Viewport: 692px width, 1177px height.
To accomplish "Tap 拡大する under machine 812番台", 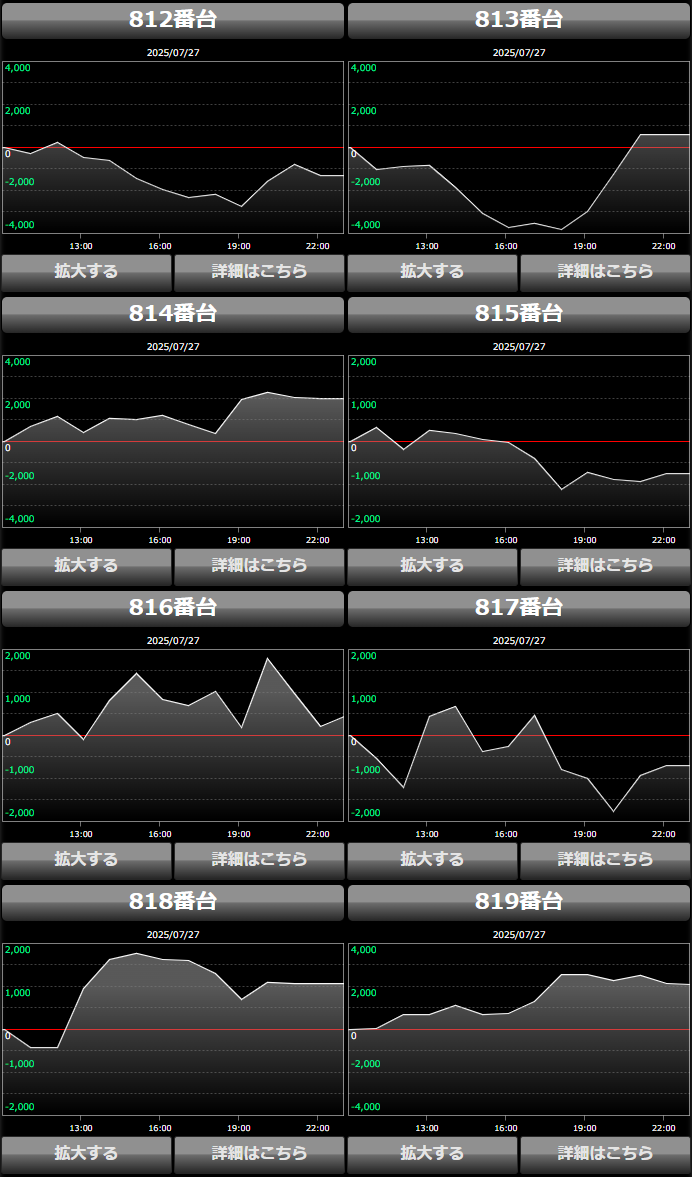I will [x=87, y=271].
